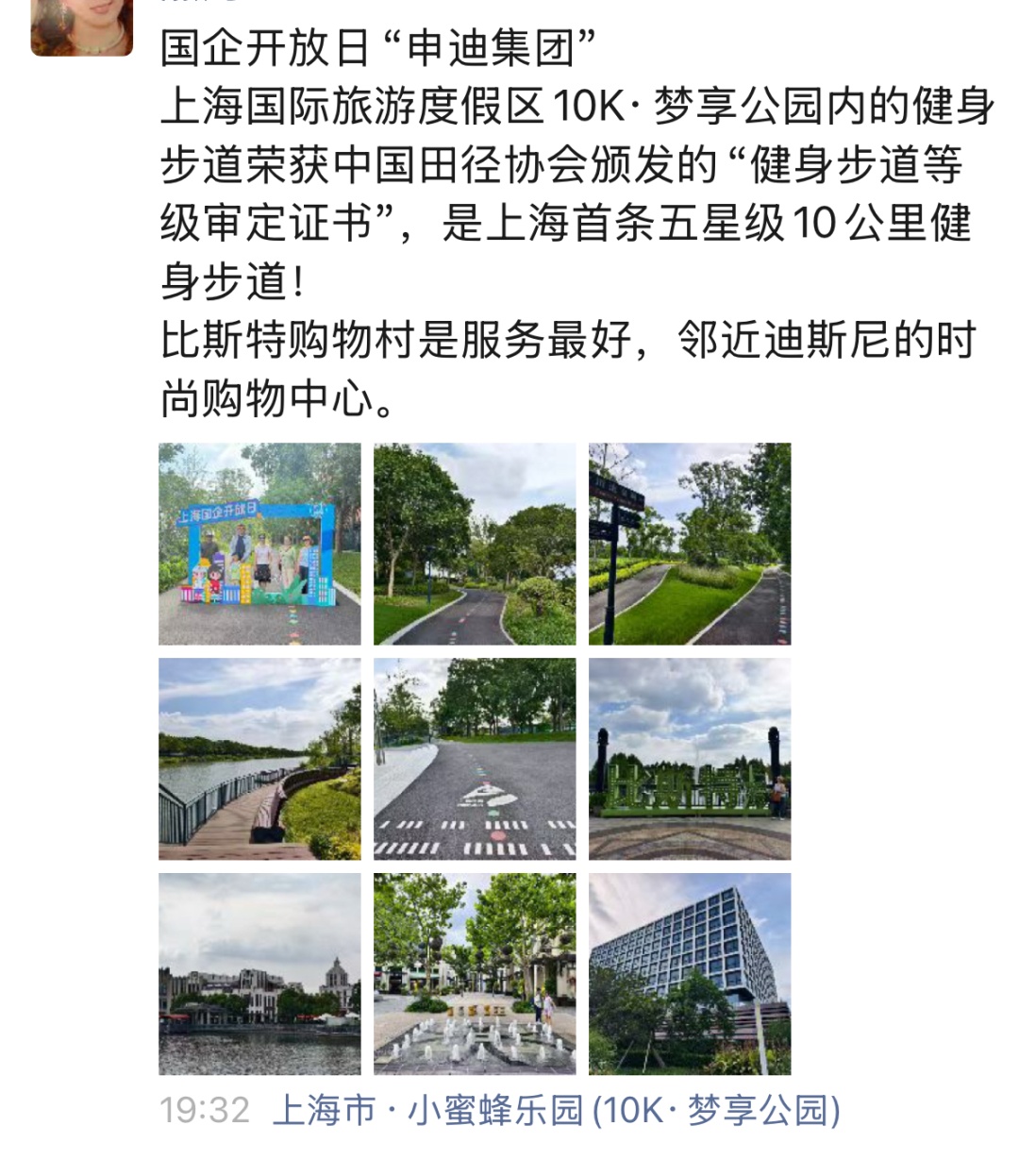Open the 上海国企开放日 photo frame picture

point(259,544)
